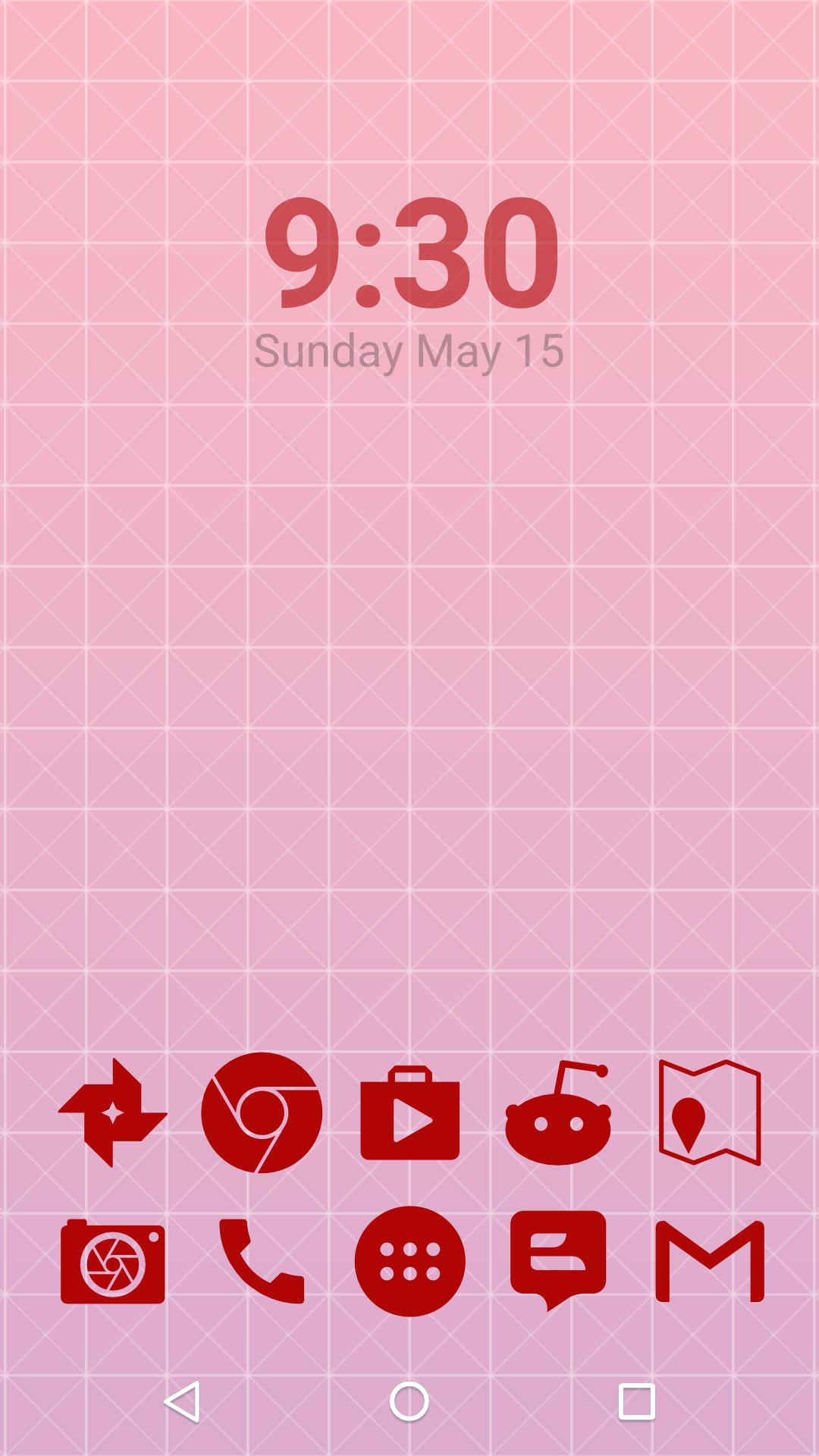The height and width of the screenshot is (1456, 819).
Task: Open the recent apps overview
Action: point(636,1401)
